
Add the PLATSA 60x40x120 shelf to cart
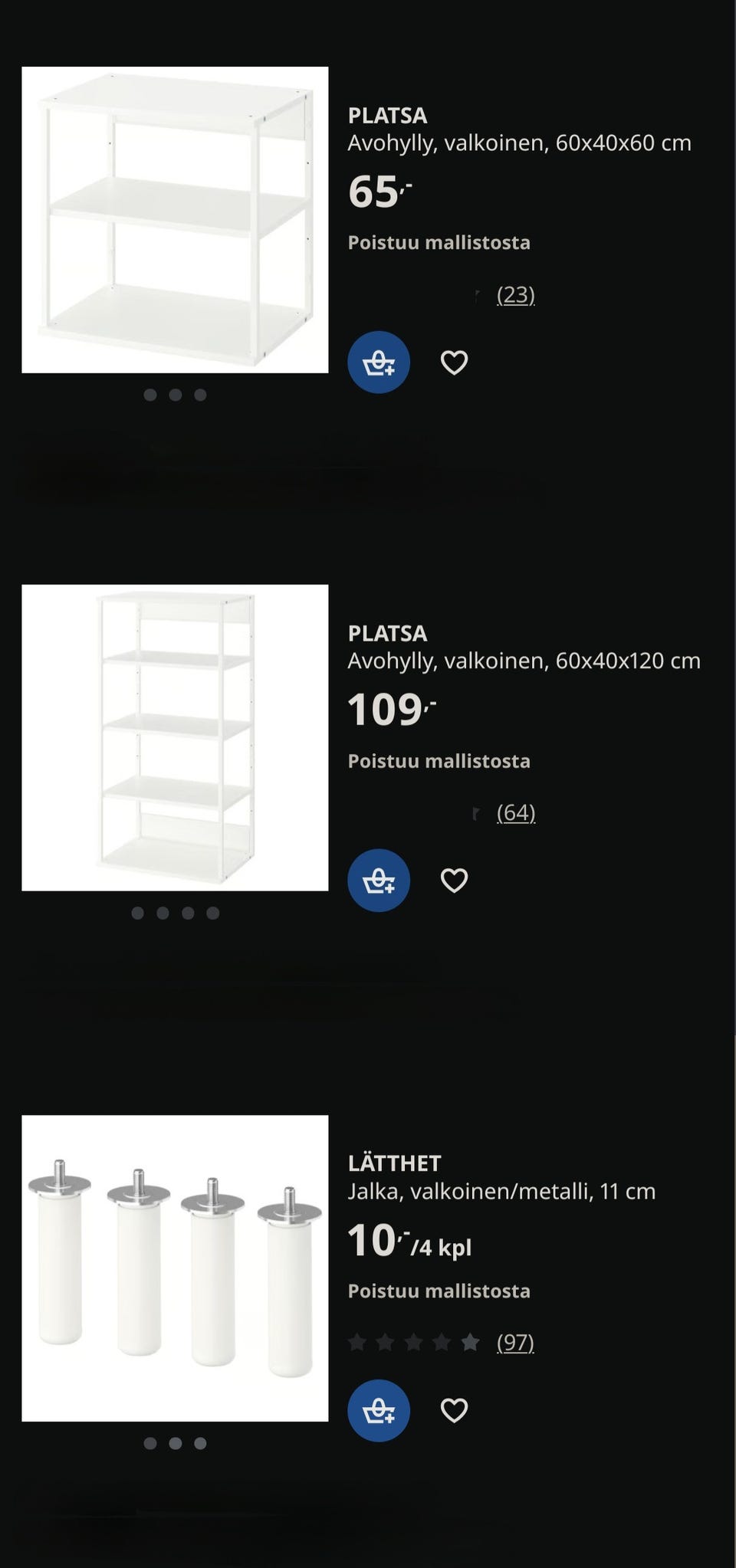click(378, 880)
